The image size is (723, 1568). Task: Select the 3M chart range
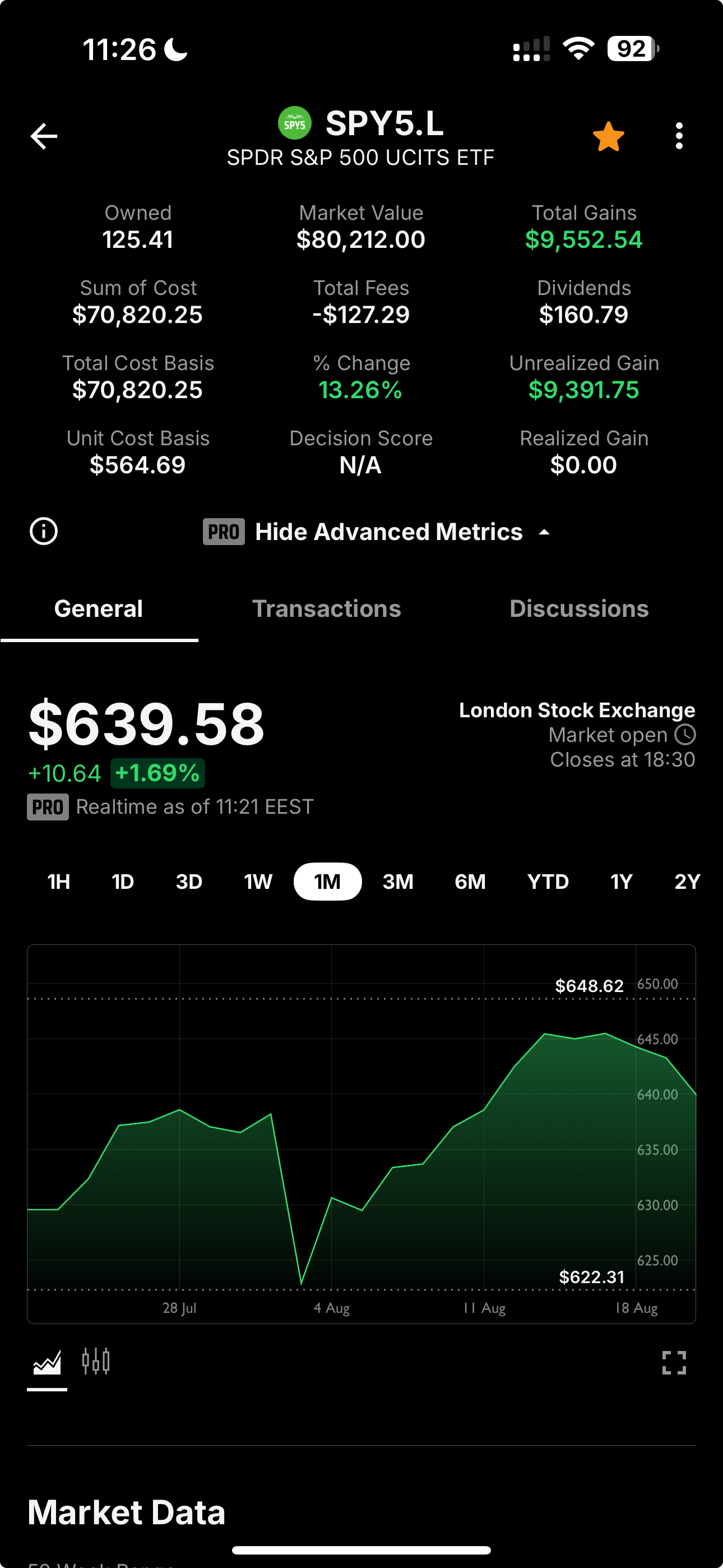[398, 882]
